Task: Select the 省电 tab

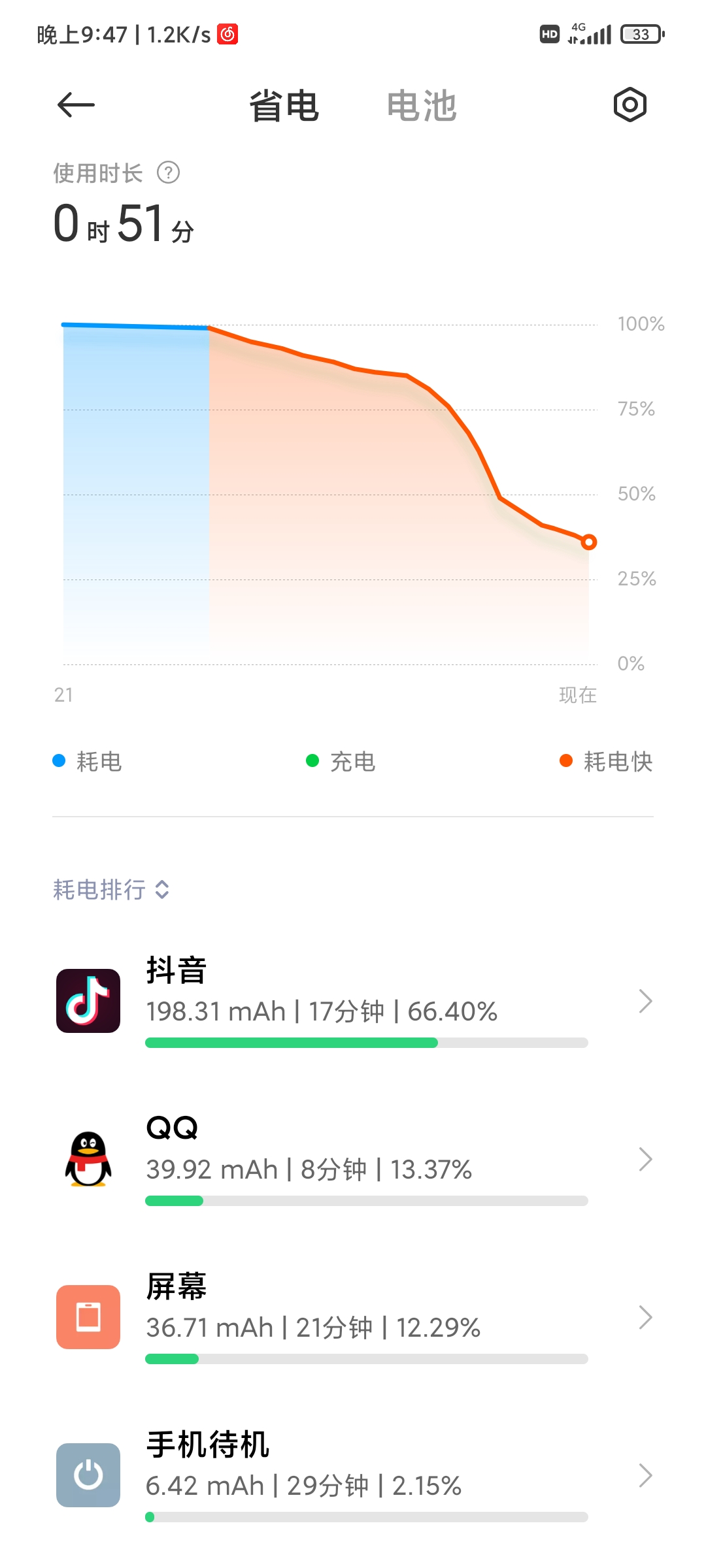Action: (x=284, y=106)
